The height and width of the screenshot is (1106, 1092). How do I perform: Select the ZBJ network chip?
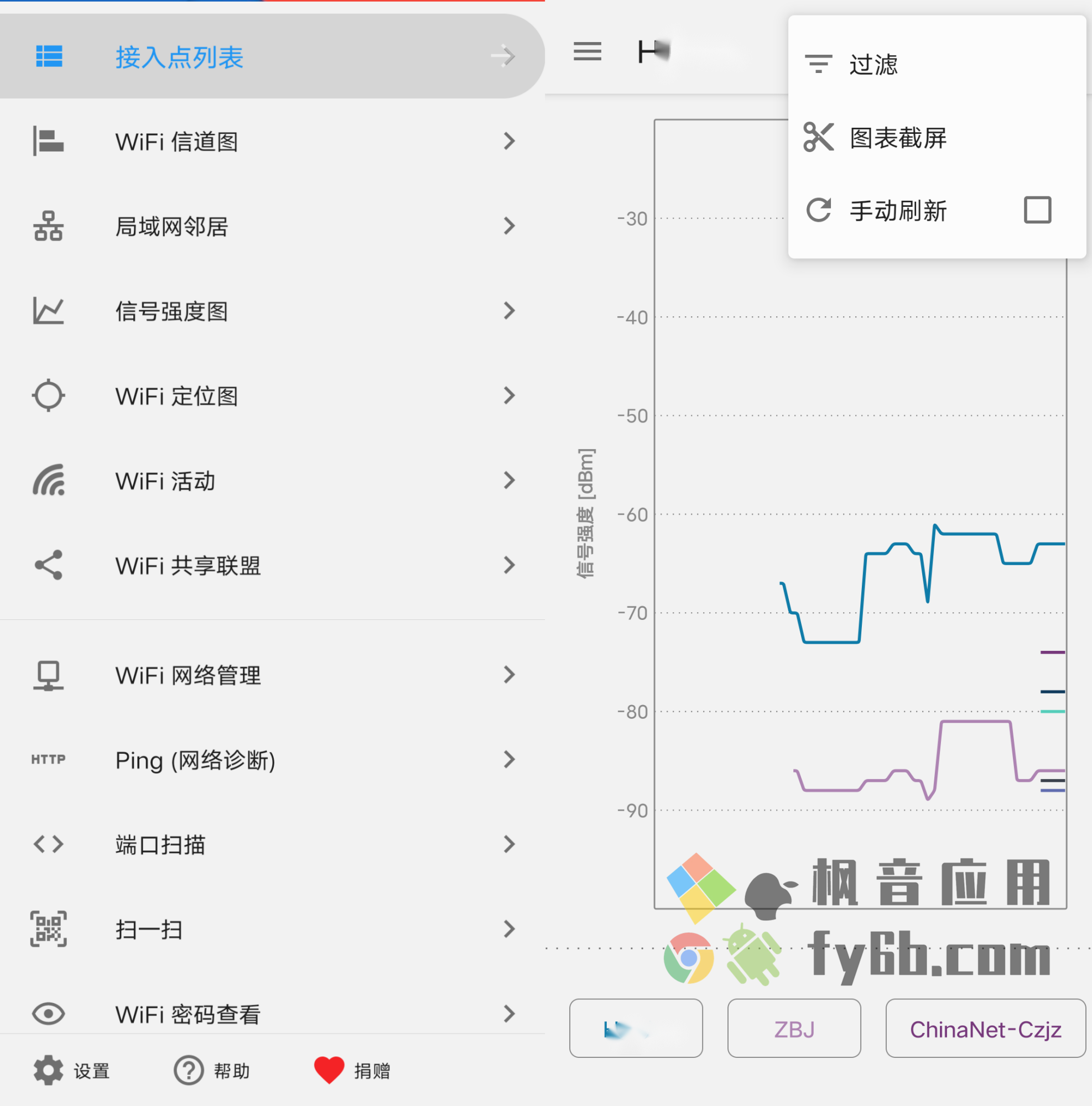[x=794, y=1029]
